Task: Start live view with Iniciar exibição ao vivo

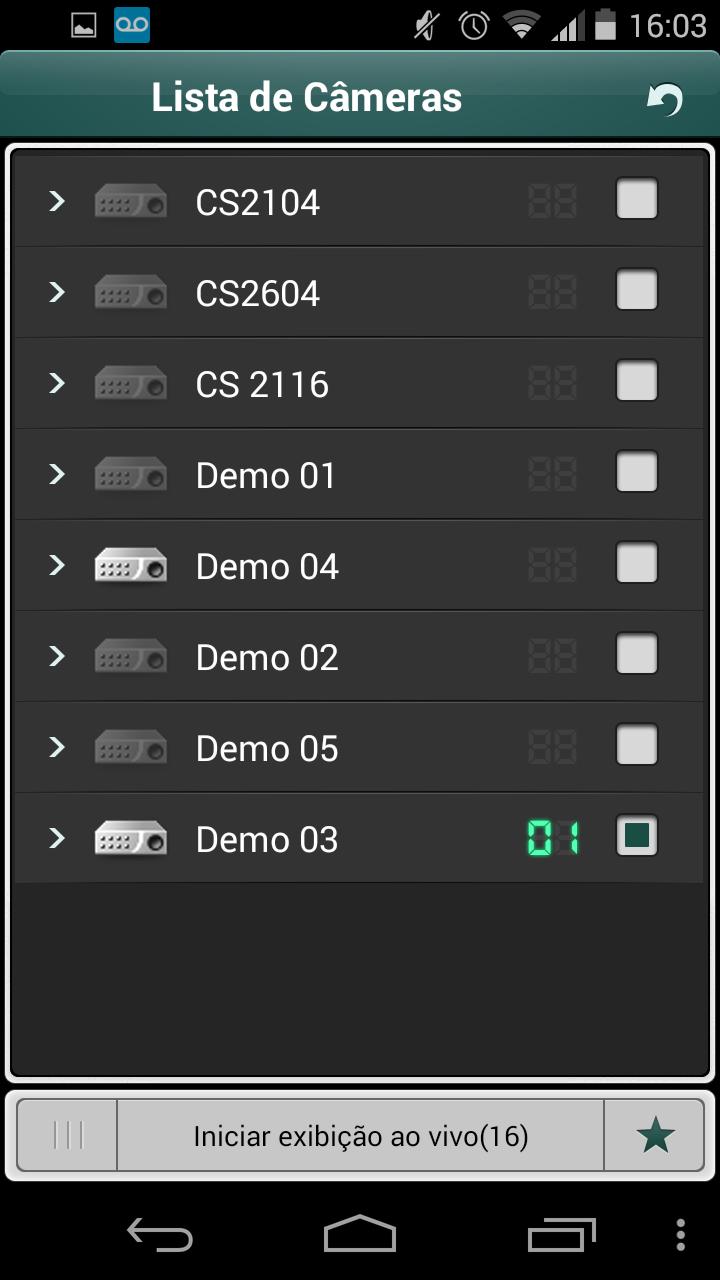Action: tap(360, 1136)
